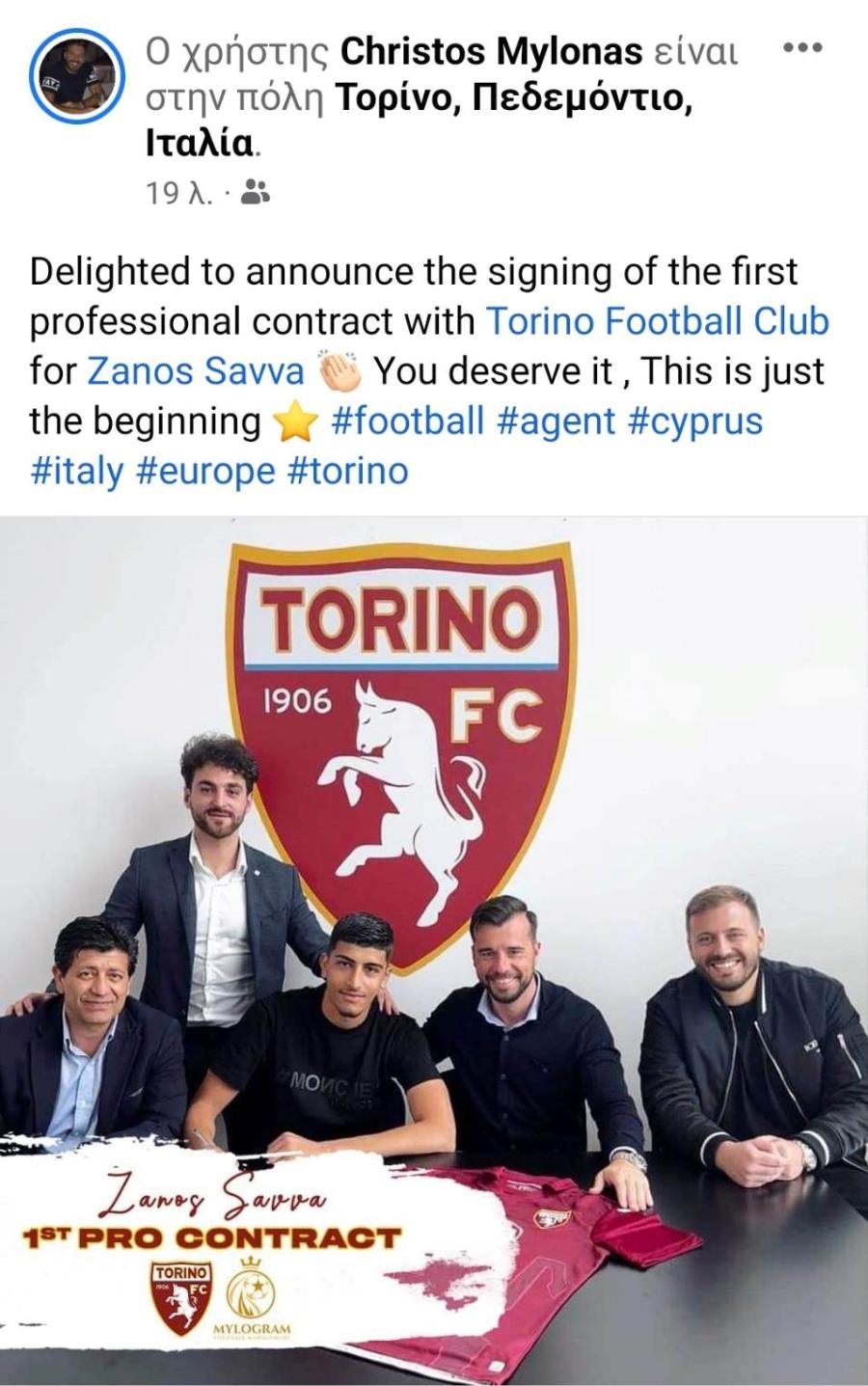Open the tagged Zanos Savva profile
Screen dimensions: 868x1386
195,371
